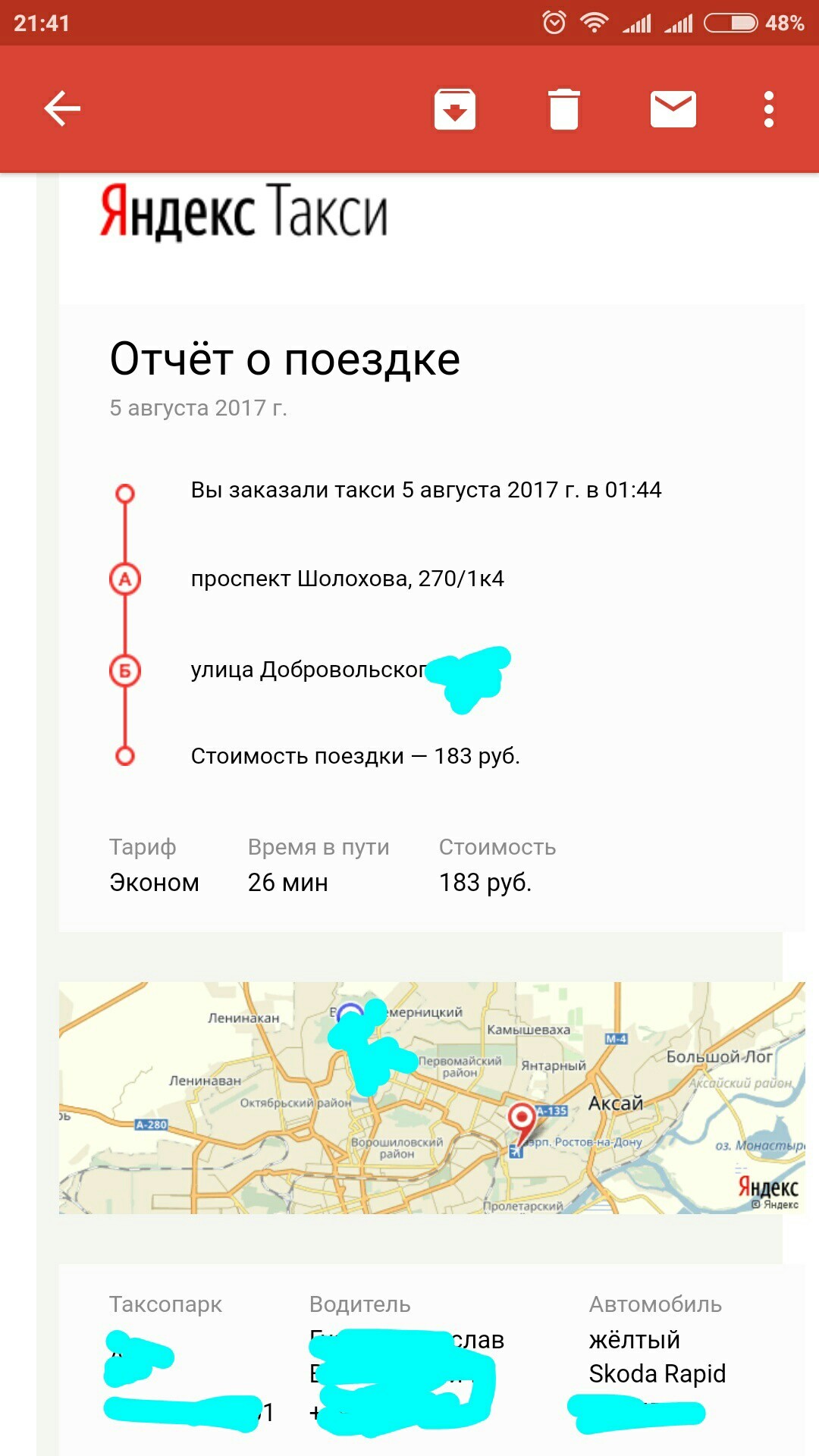Select the Эконом tariff label
Viewport: 819px width, 1456px height.
click(x=154, y=881)
